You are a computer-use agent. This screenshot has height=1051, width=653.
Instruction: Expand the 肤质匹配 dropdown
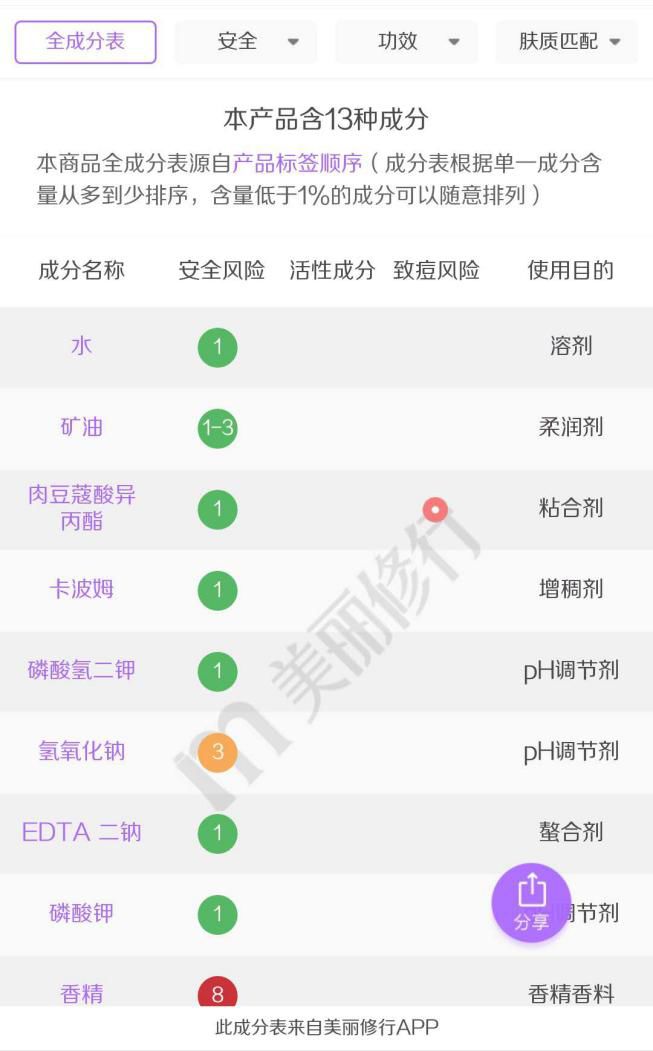[567, 42]
